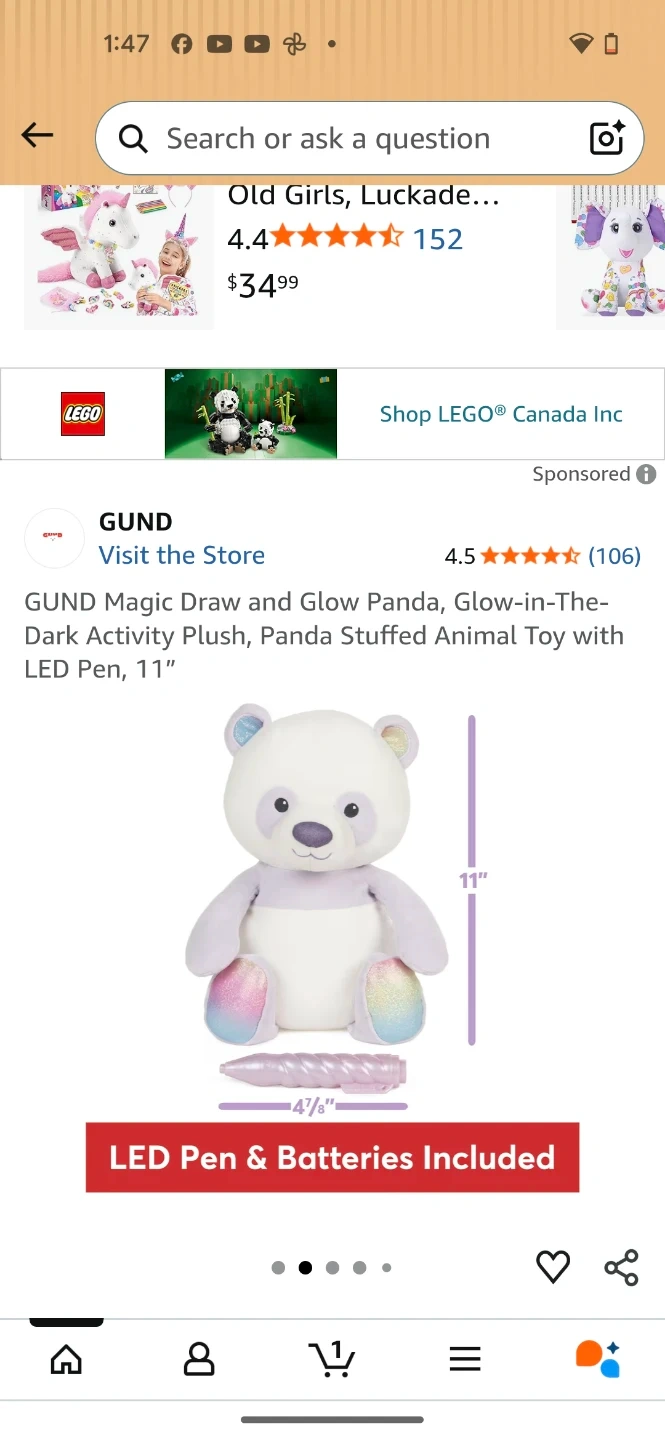Open the shopping cart with 1 item
This screenshot has height=1440, width=665.
(331, 1359)
